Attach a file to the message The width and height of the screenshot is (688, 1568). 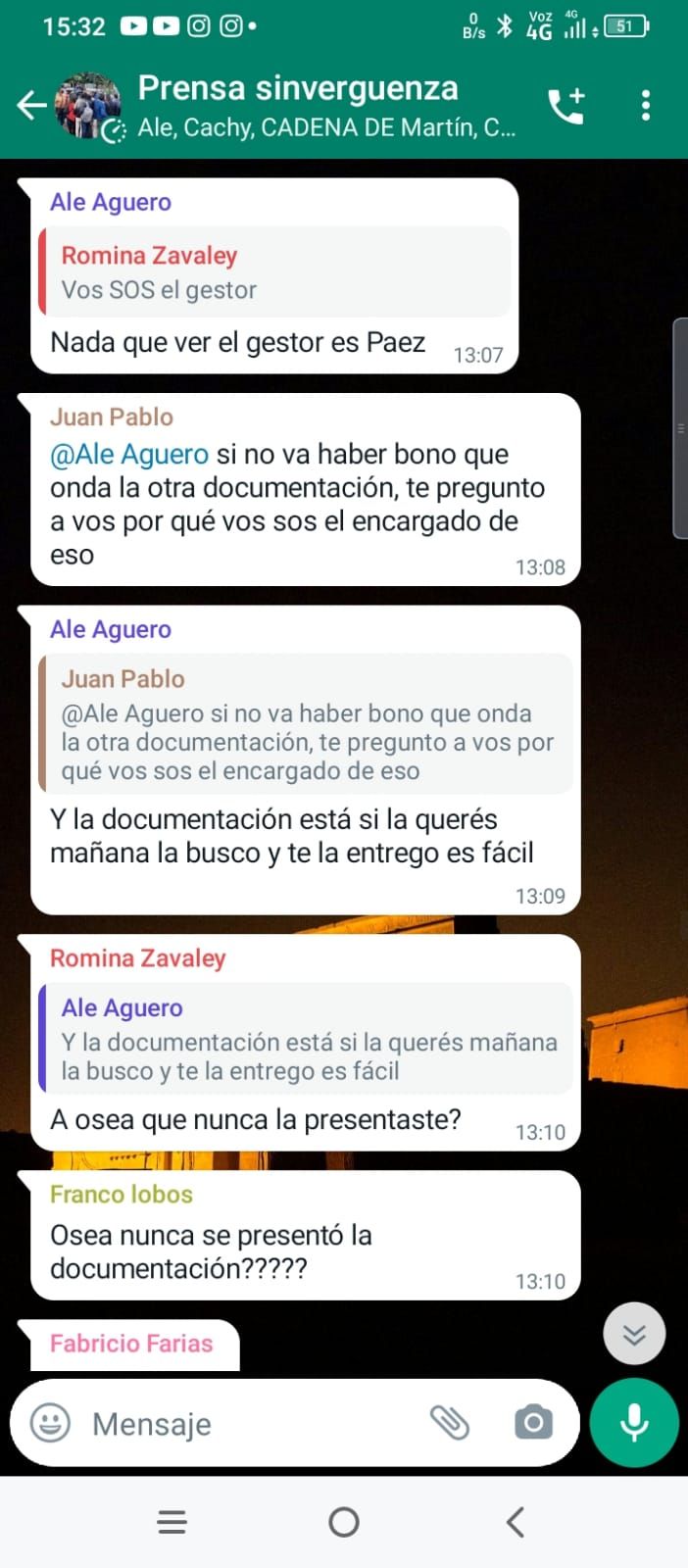450,1423
